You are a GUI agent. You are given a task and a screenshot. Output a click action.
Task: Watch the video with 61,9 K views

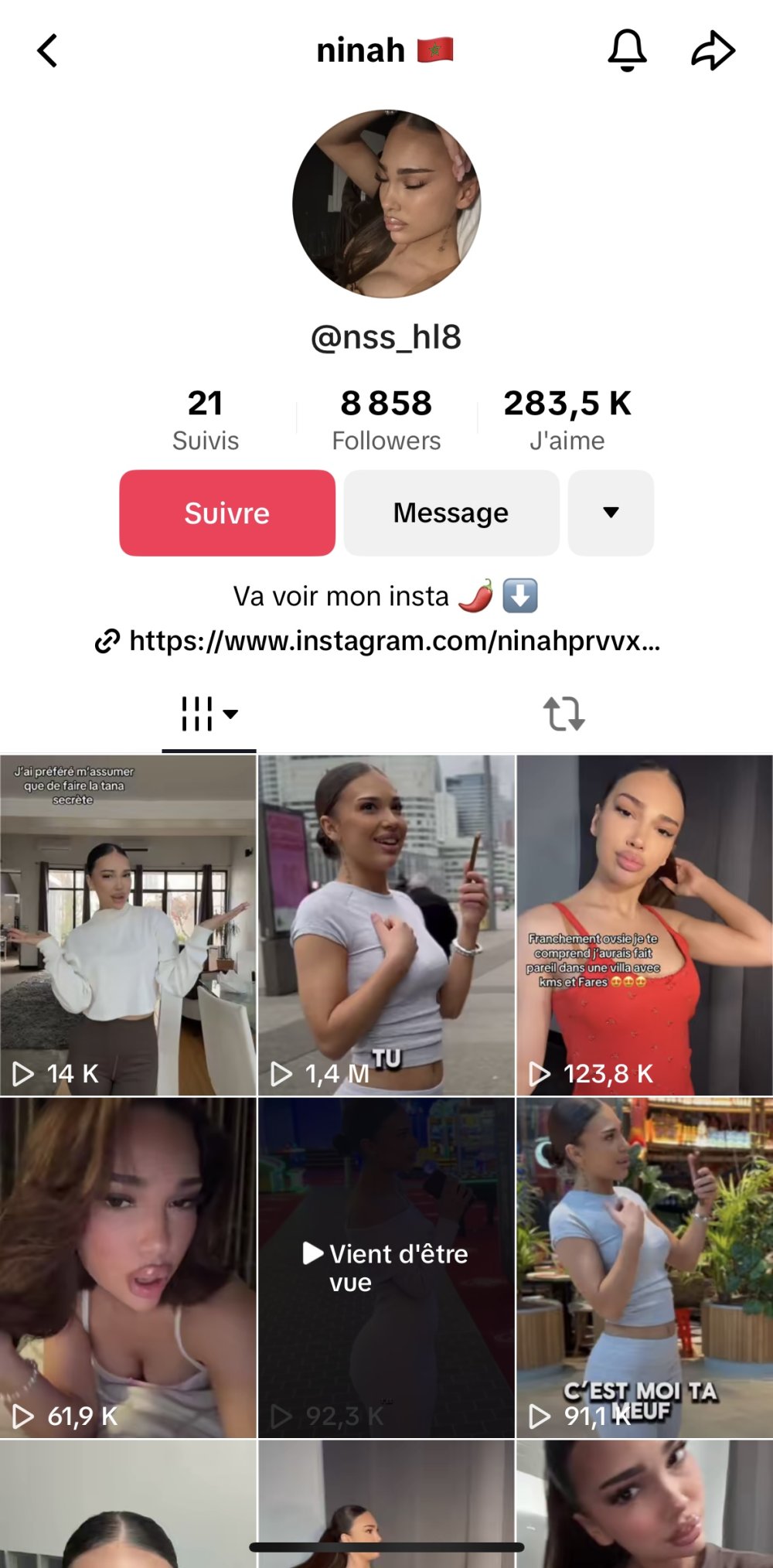(128, 1268)
